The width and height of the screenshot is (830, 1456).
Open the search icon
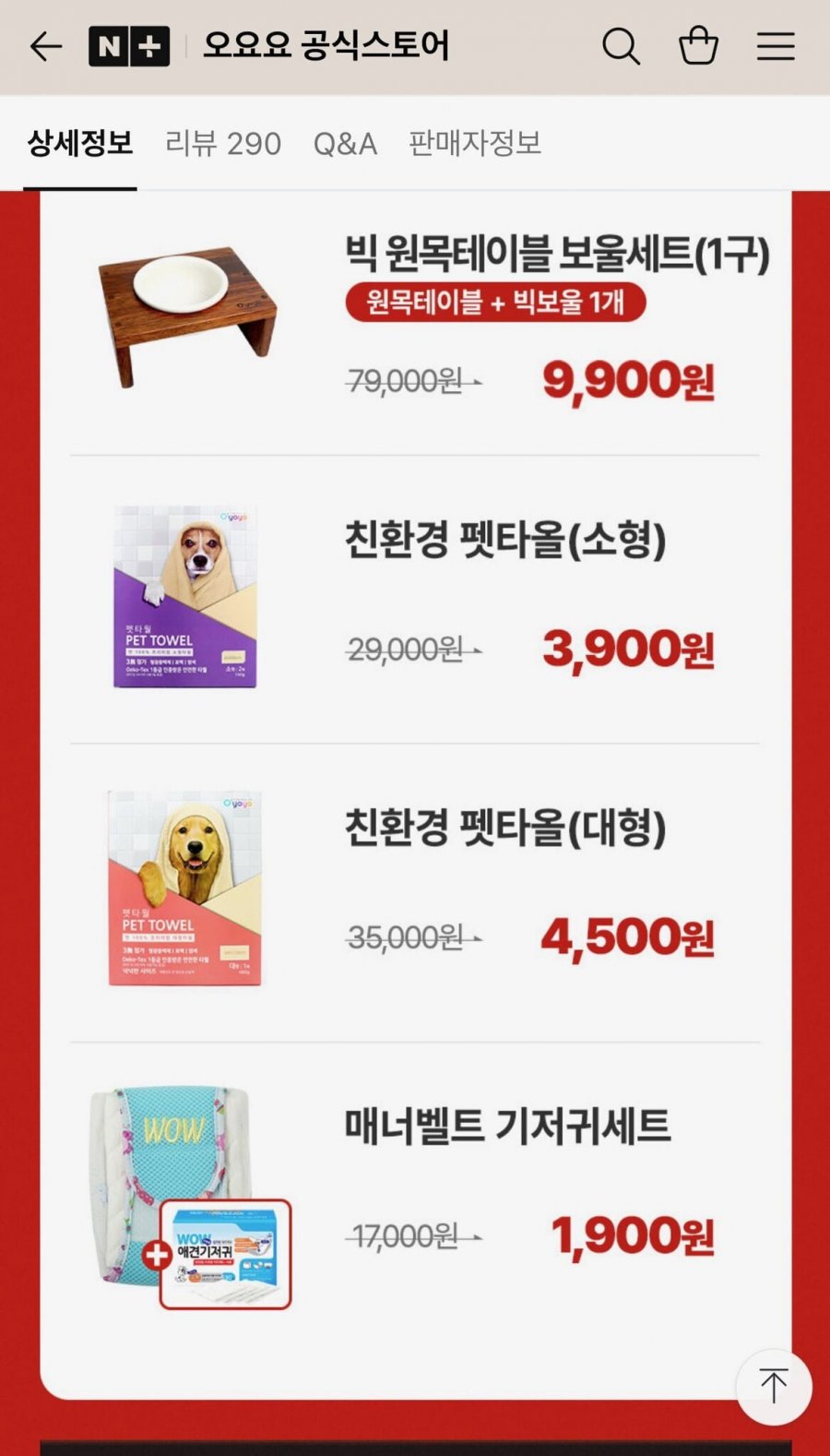point(621,46)
